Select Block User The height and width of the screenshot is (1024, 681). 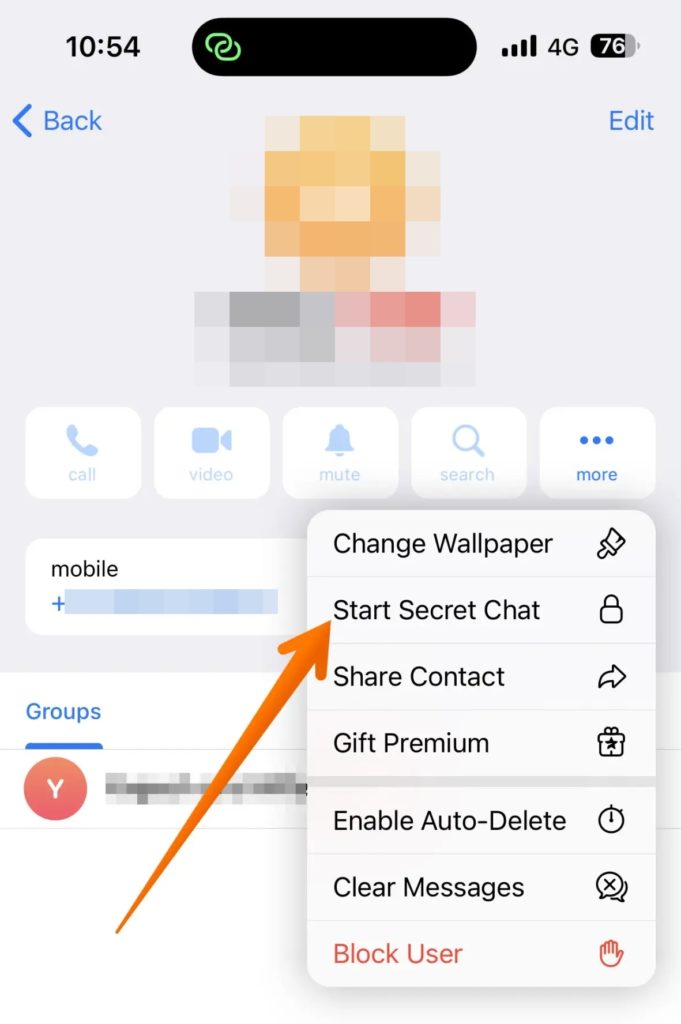pyautogui.click(x=480, y=954)
